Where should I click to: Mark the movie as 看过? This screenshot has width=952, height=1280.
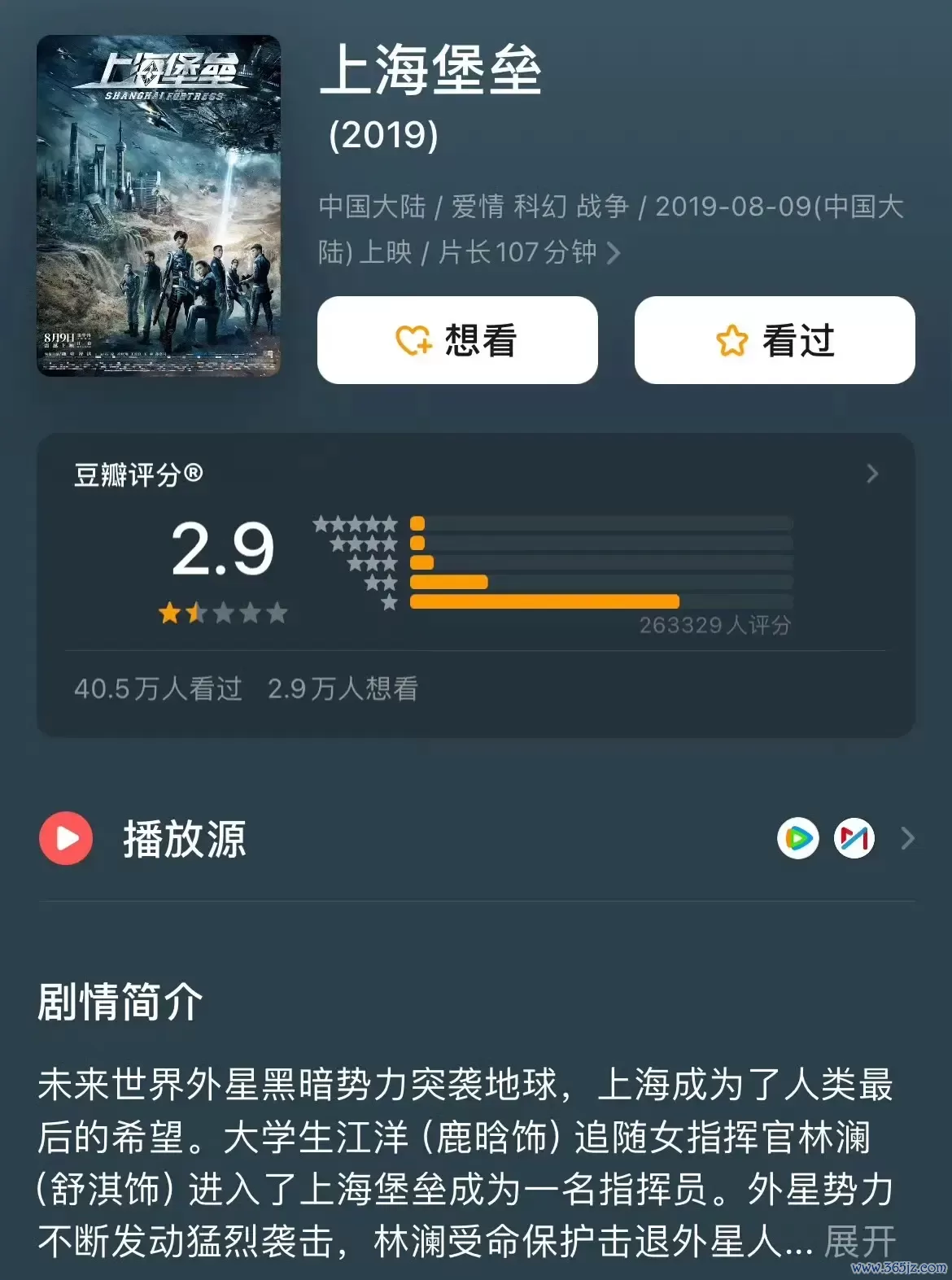point(774,340)
